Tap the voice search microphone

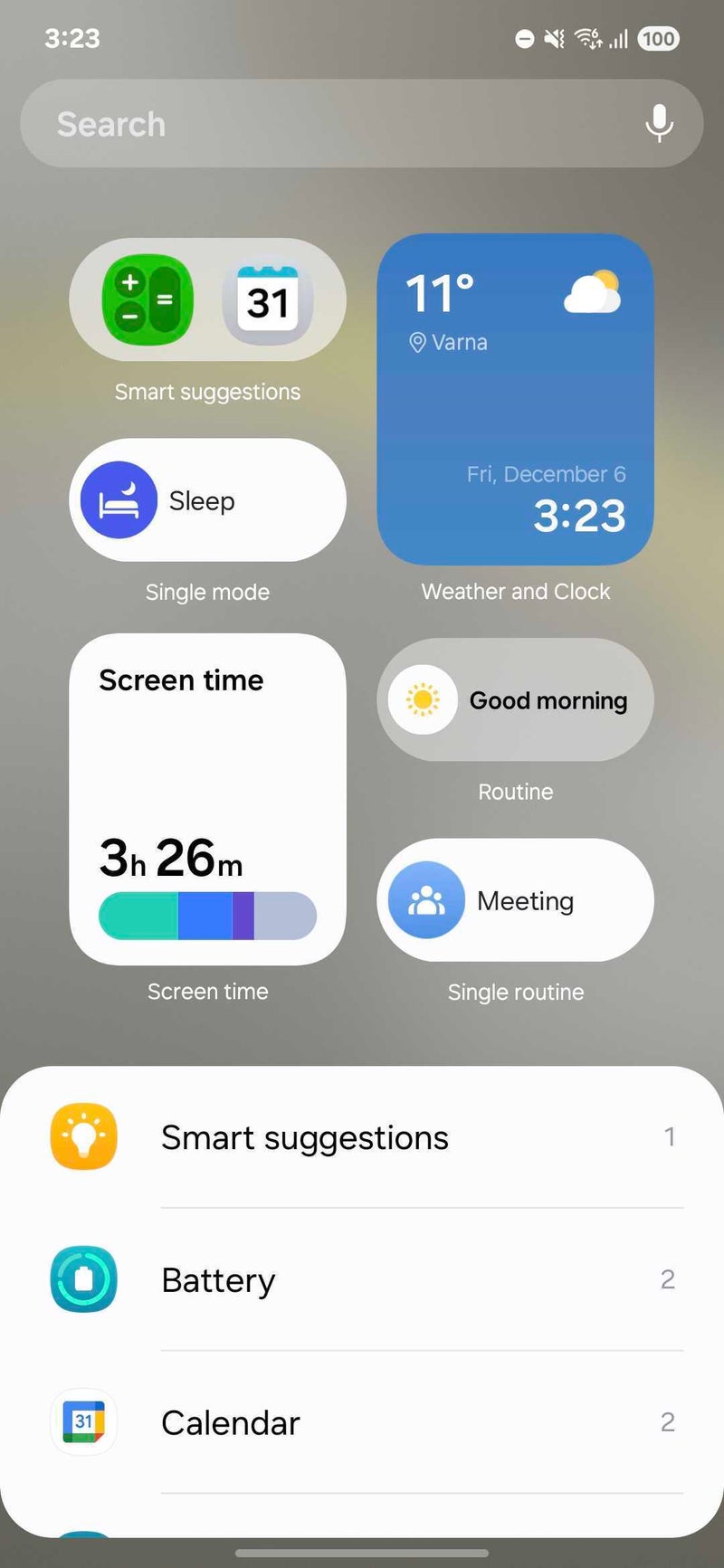coord(659,123)
